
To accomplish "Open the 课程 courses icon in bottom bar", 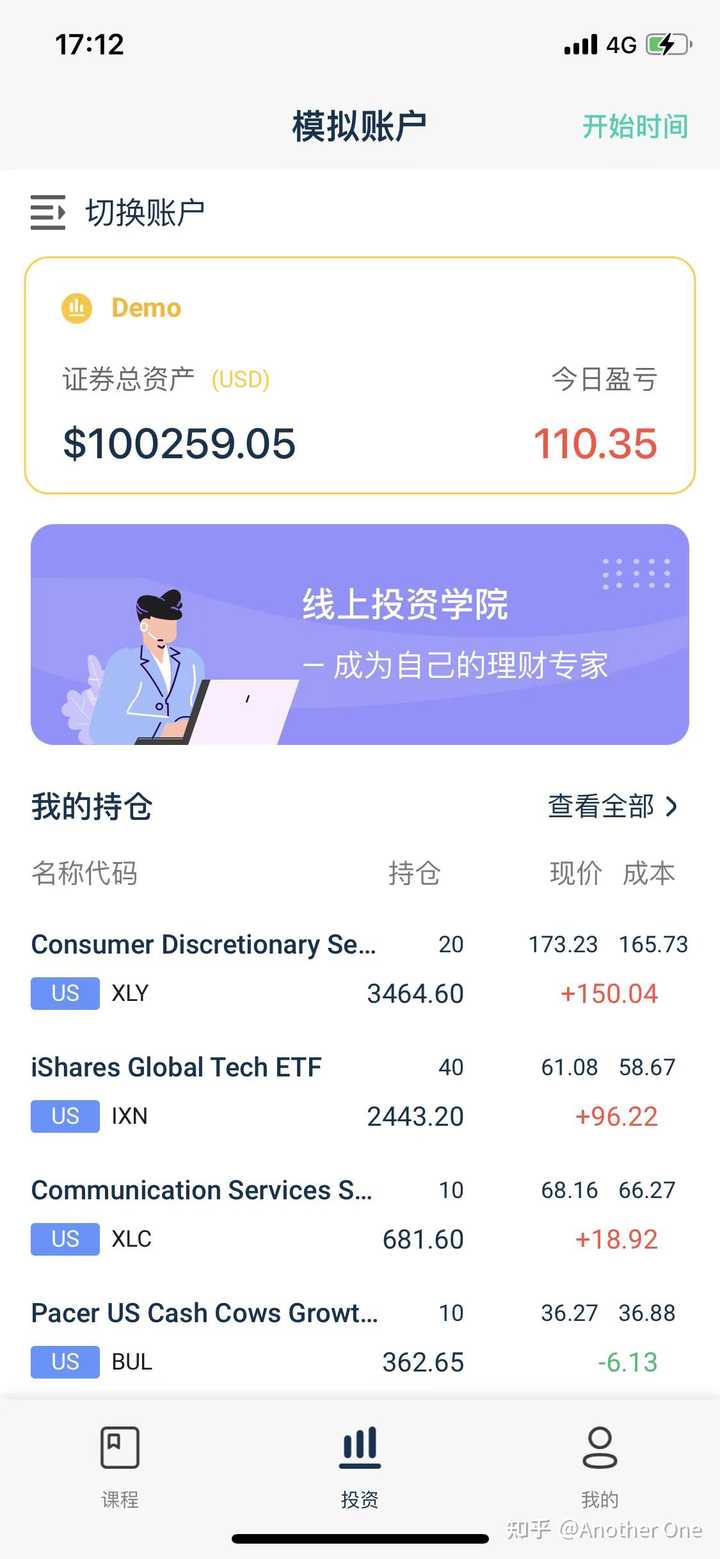I will tap(119, 1447).
